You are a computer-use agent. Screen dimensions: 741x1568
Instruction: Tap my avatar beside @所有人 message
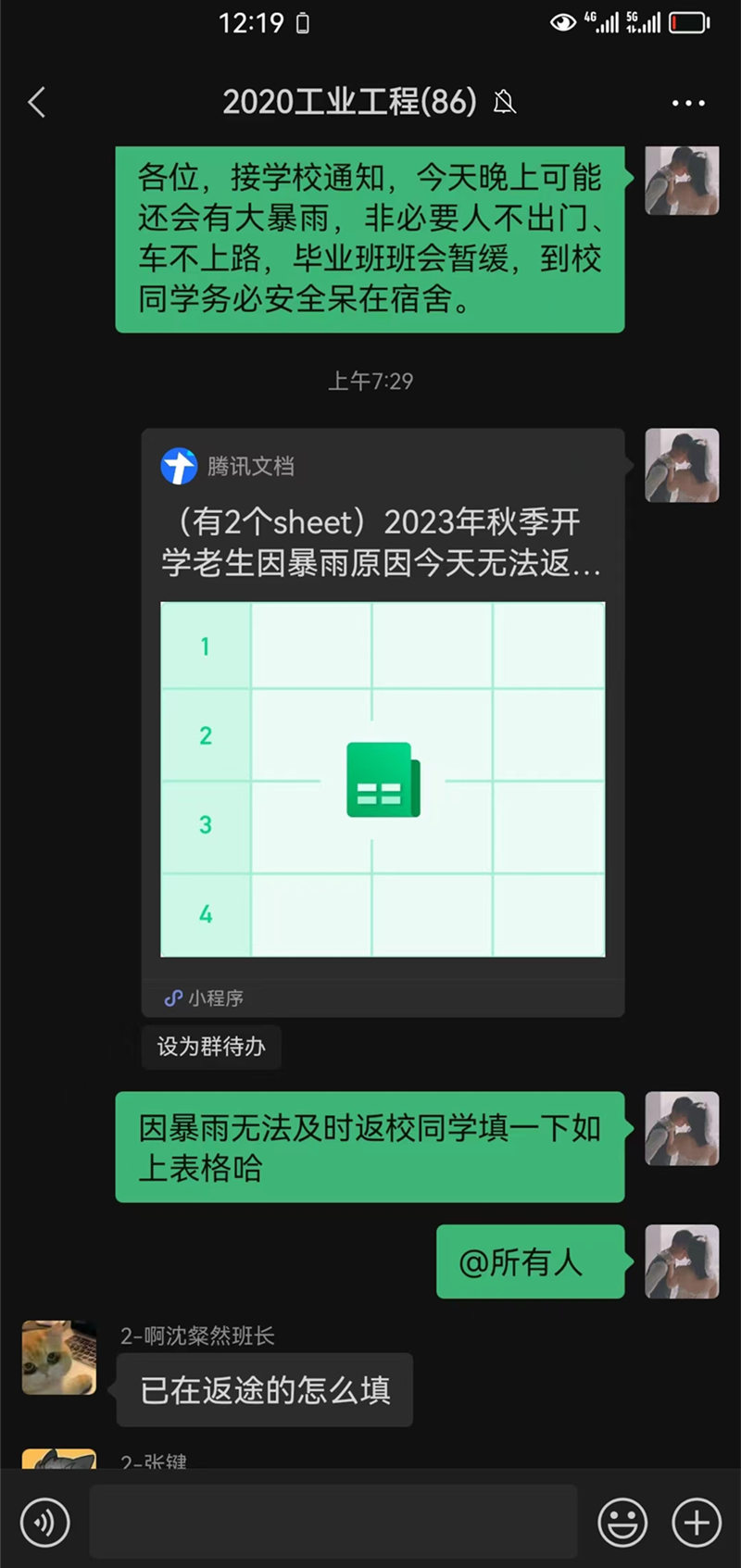[x=682, y=1261]
